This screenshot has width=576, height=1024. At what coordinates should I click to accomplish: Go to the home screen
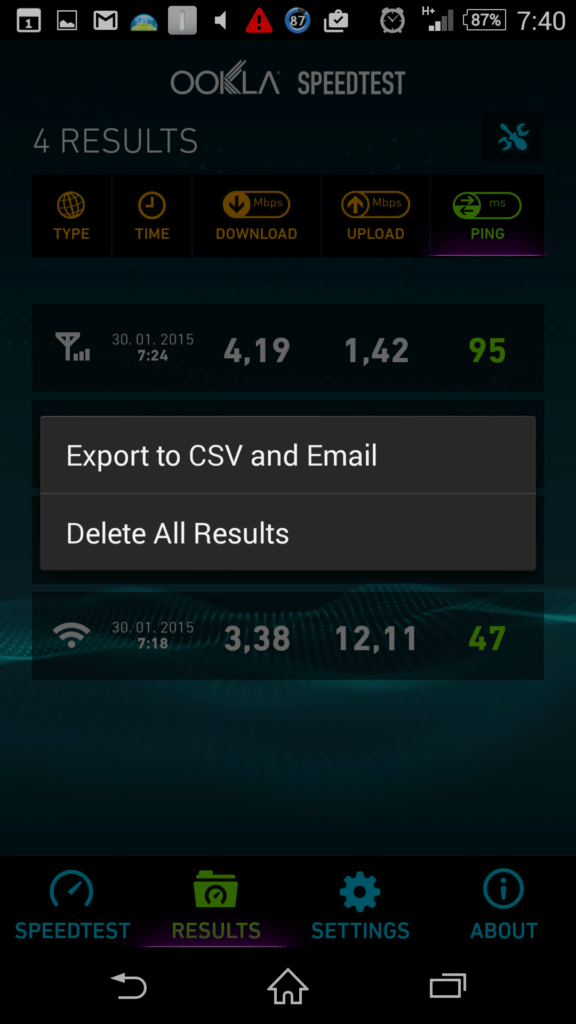click(x=288, y=986)
